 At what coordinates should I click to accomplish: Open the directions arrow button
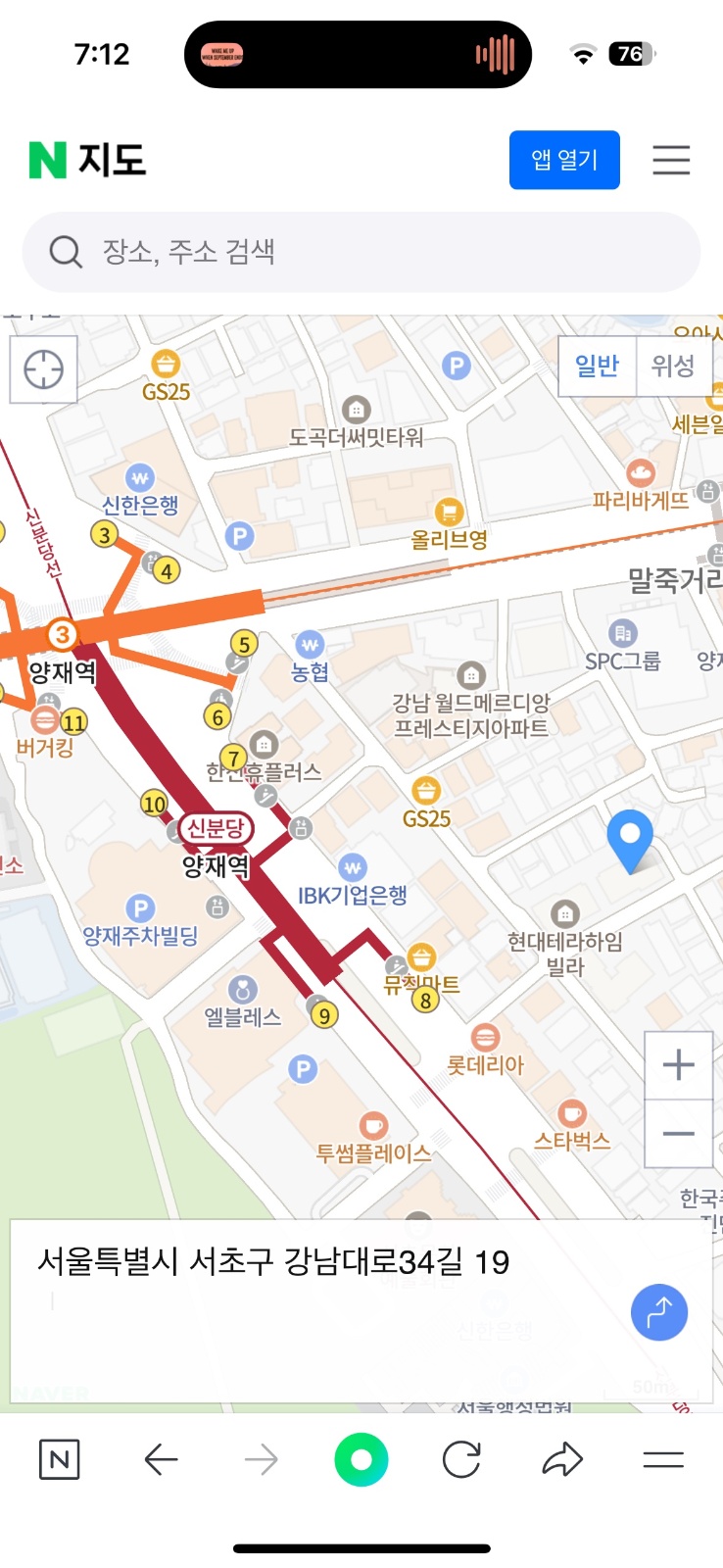pyautogui.click(x=659, y=1312)
